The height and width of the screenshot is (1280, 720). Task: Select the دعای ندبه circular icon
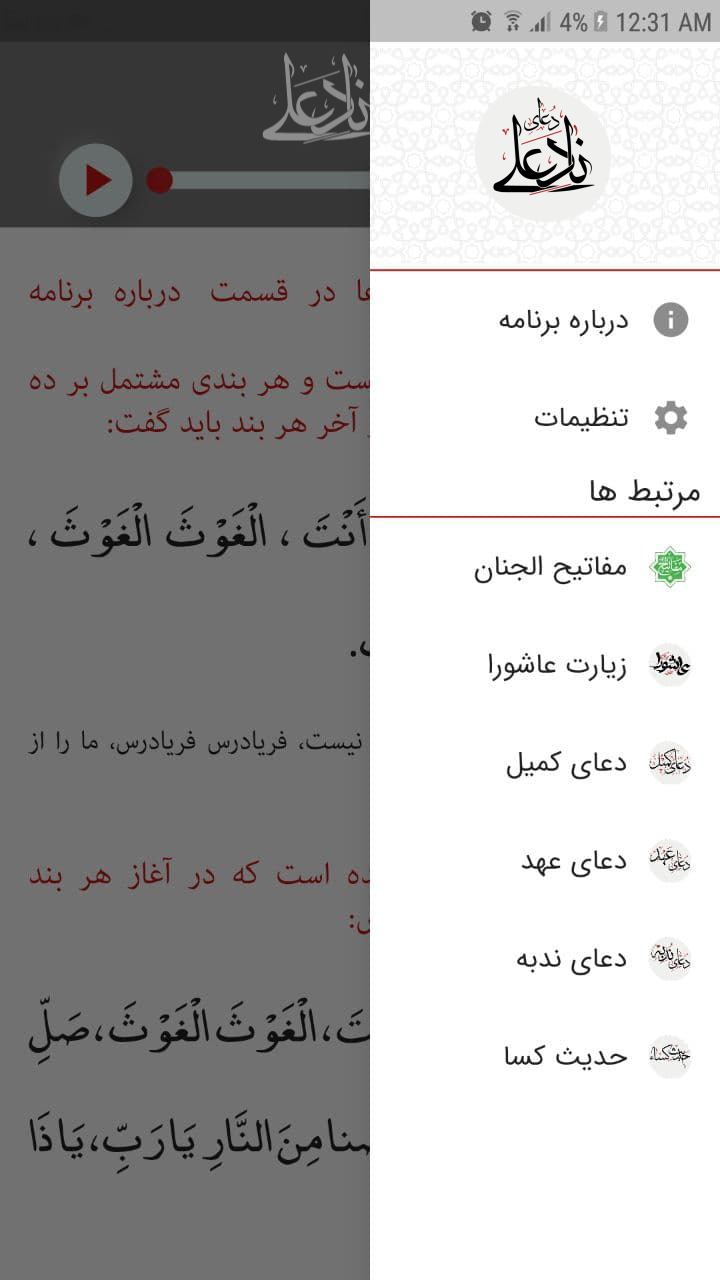coord(668,957)
